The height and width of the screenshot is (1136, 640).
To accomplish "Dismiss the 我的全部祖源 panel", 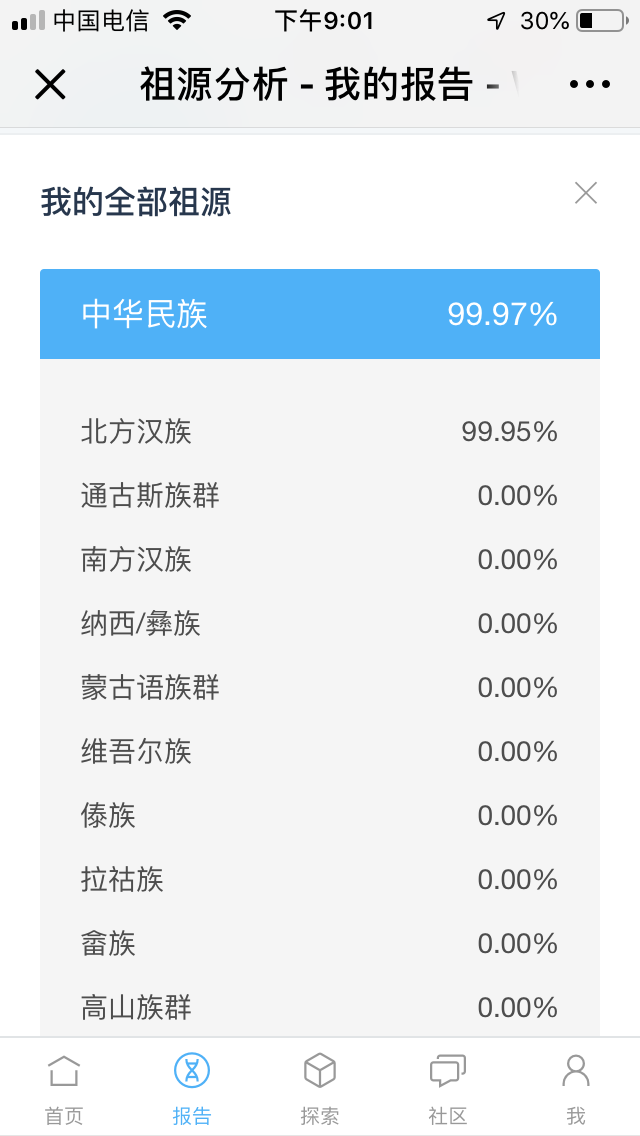I will point(586,193).
